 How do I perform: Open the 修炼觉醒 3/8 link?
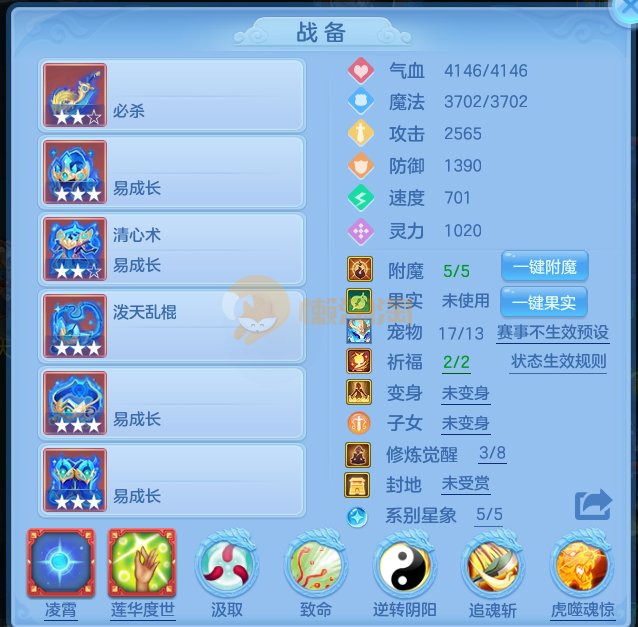pos(492,454)
